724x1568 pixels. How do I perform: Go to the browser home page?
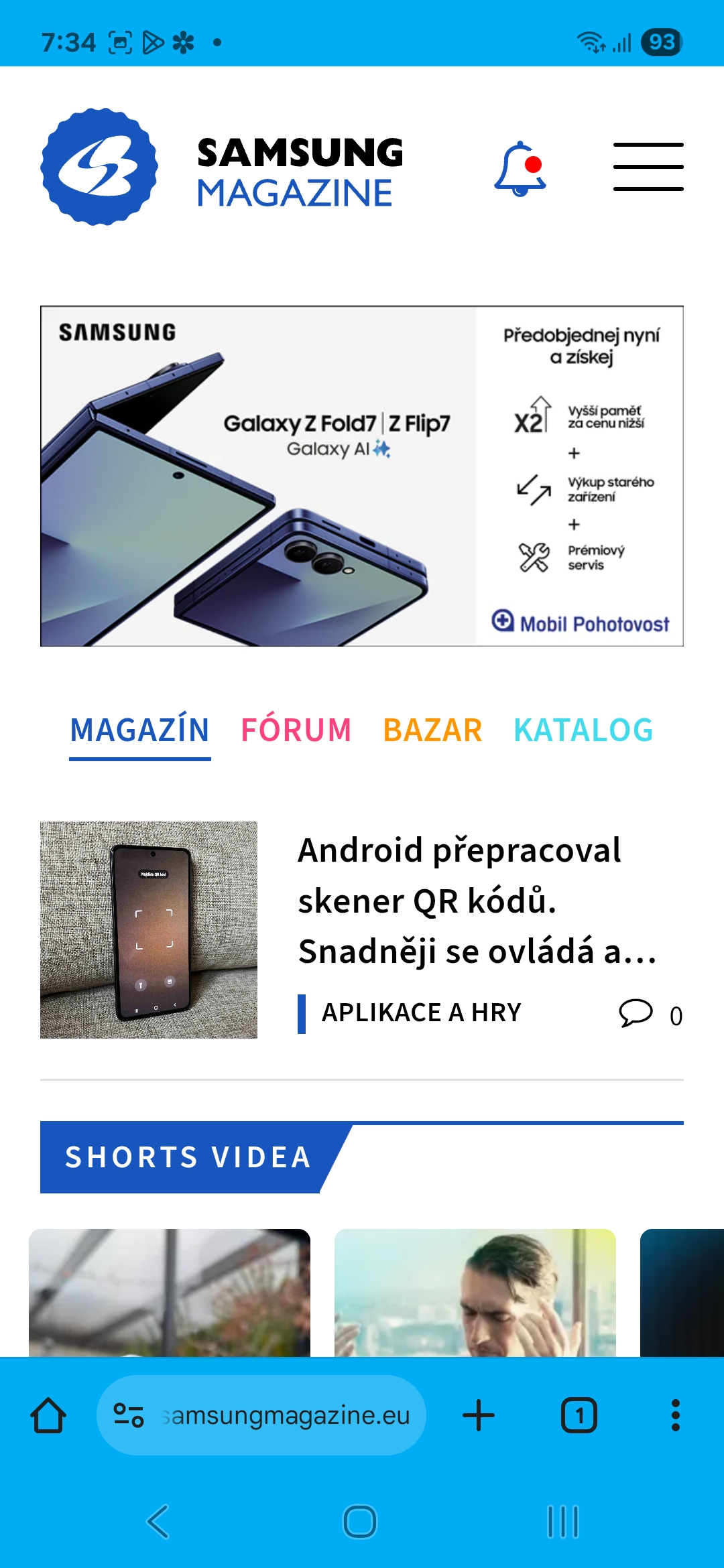coord(48,1415)
